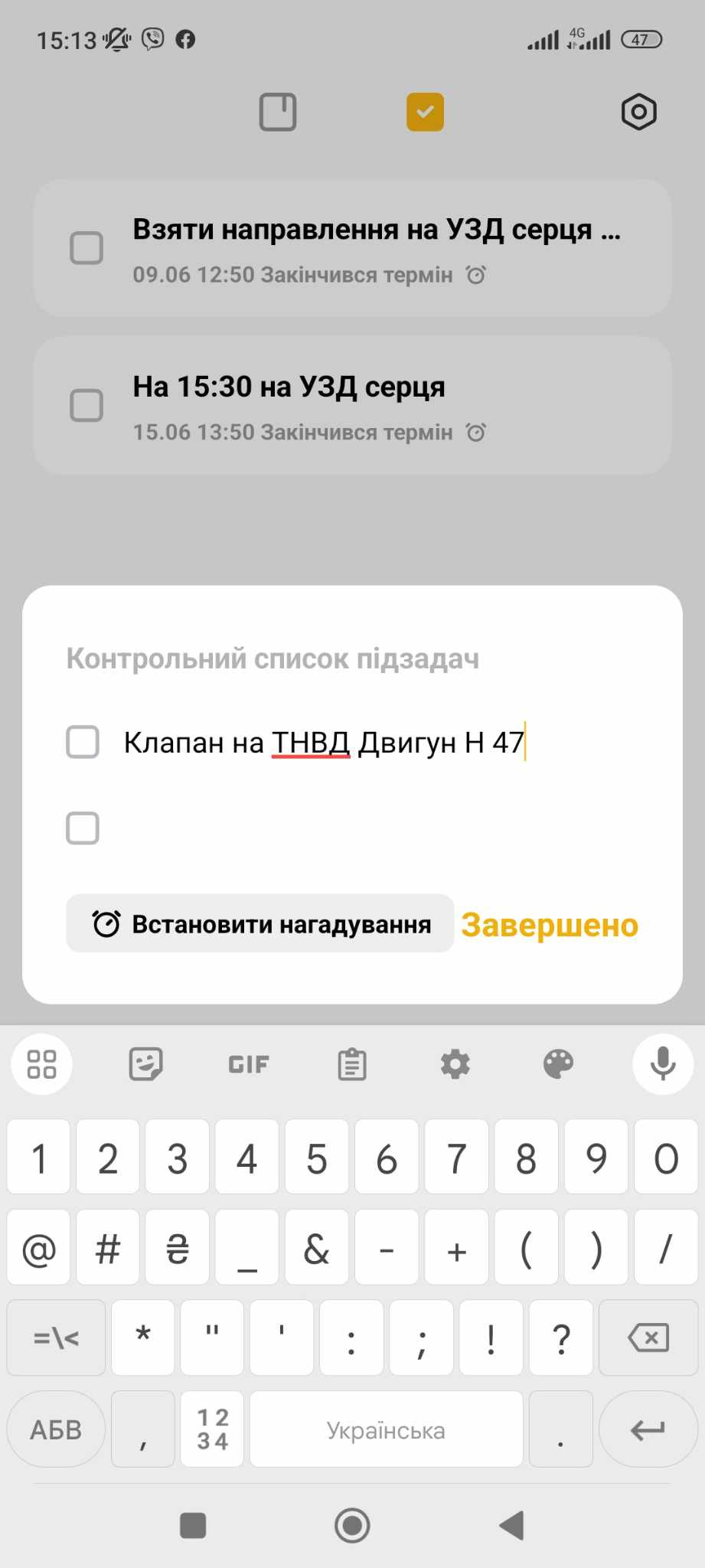Open the sticker panel on keyboard

(145, 1064)
